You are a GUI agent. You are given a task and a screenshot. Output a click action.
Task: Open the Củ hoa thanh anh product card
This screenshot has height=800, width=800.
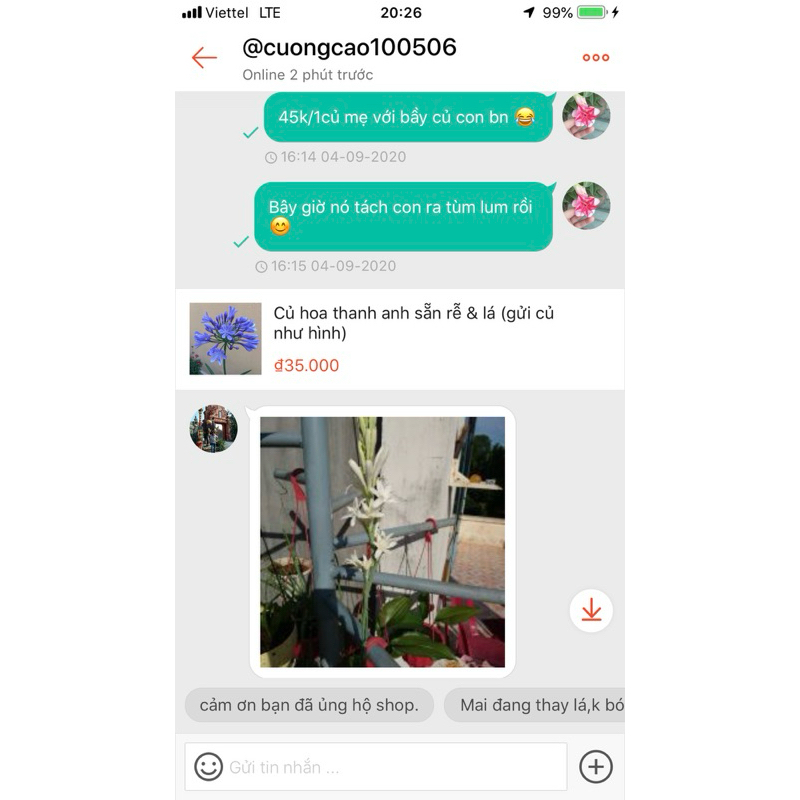coord(400,339)
